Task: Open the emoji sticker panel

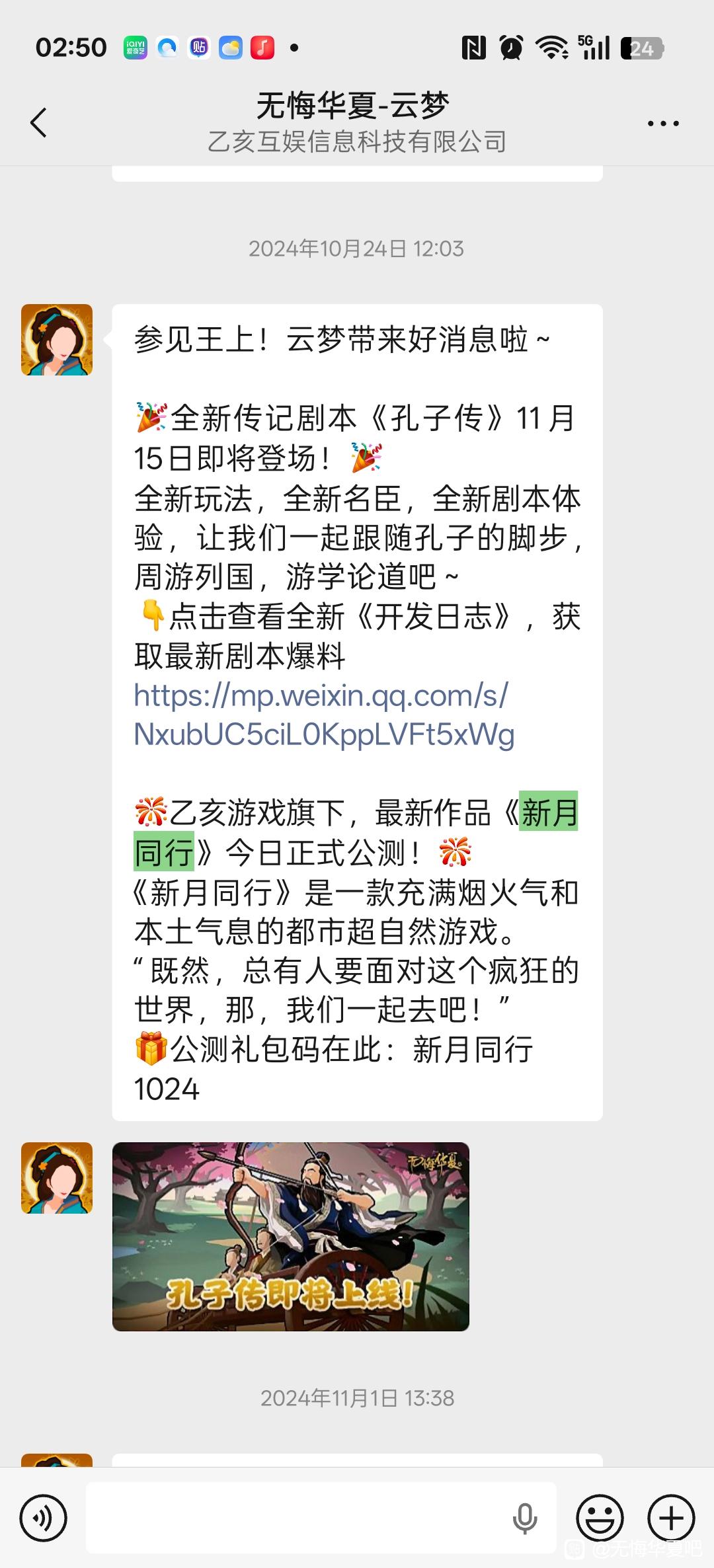Action: click(x=600, y=1518)
